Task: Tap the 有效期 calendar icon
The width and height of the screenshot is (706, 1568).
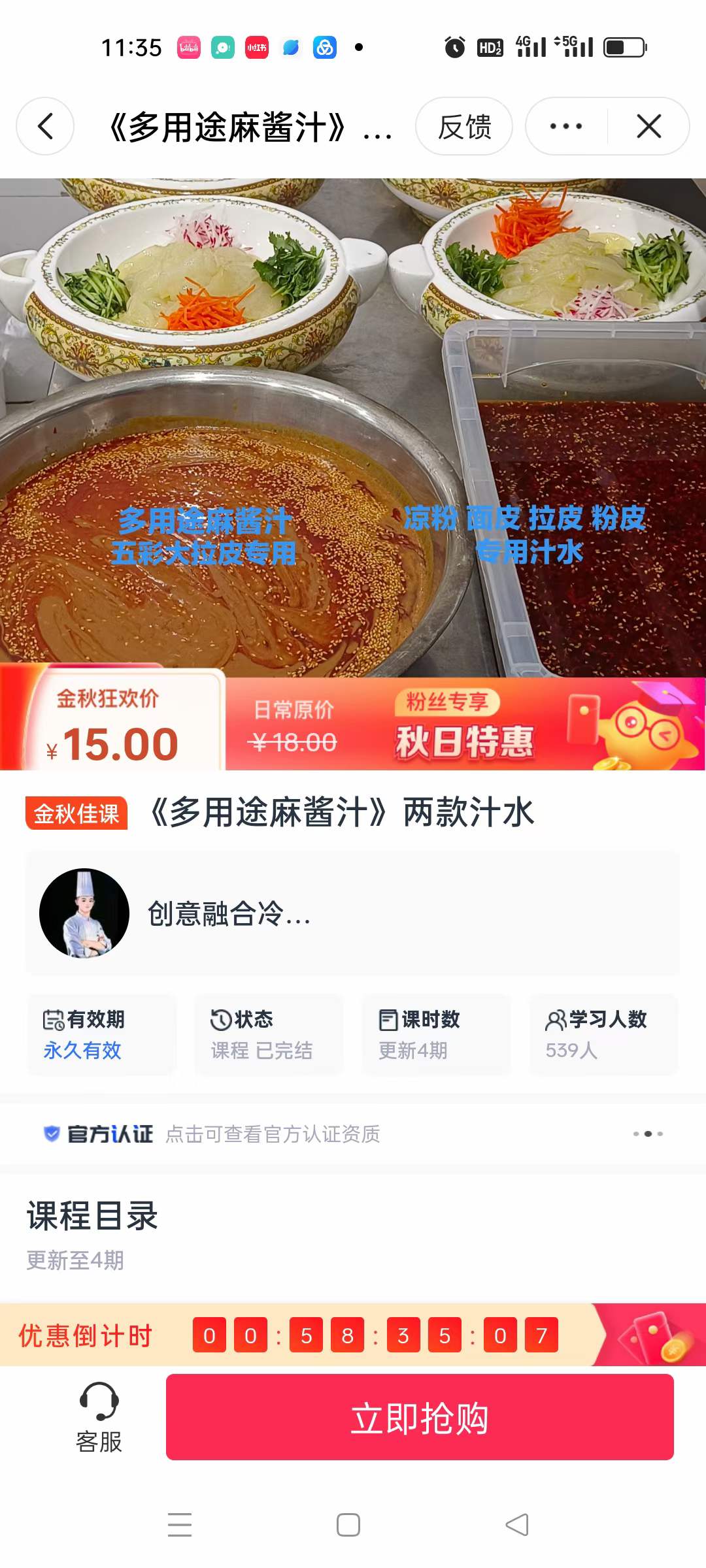Action: click(55, 1019)
